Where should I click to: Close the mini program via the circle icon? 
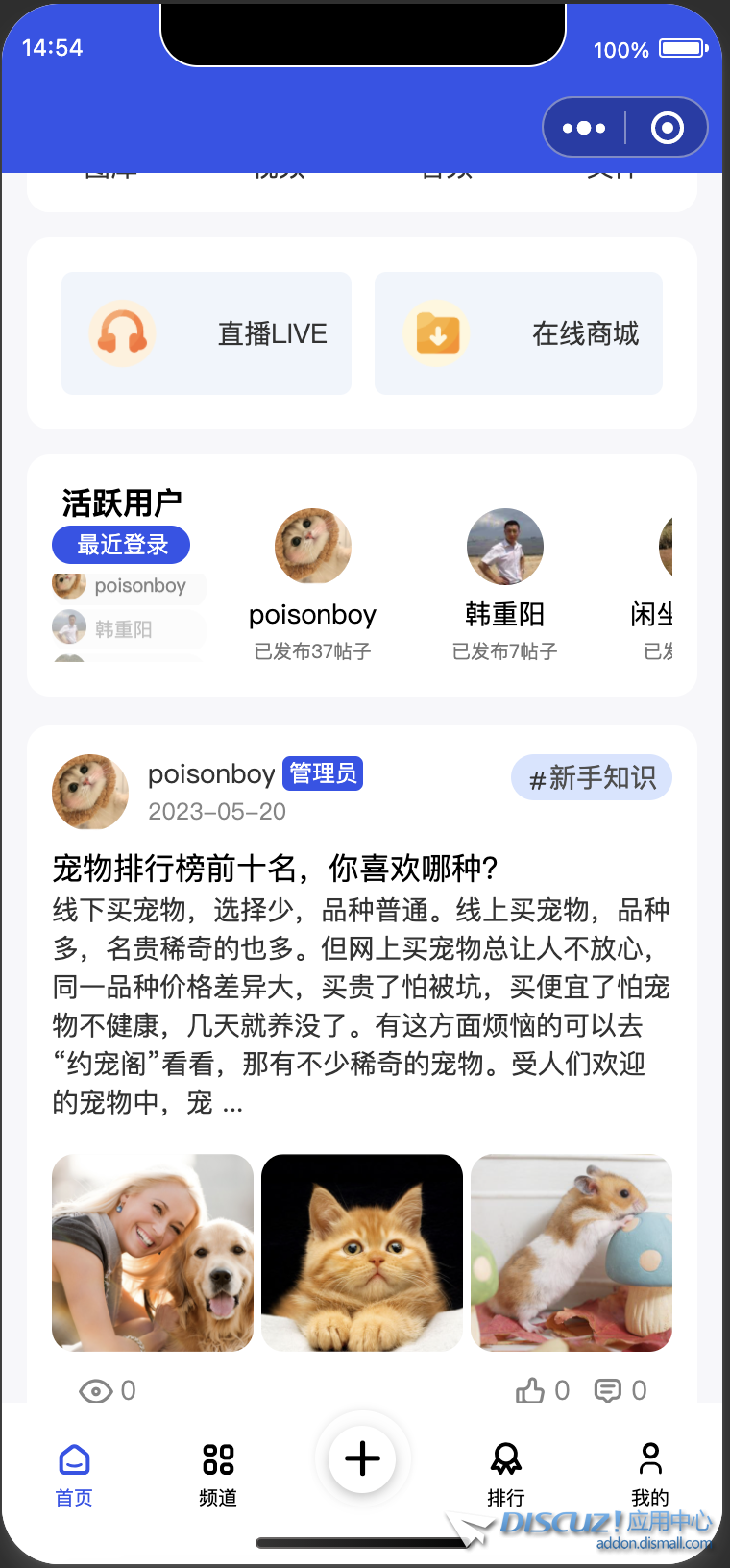pos(667,128)
